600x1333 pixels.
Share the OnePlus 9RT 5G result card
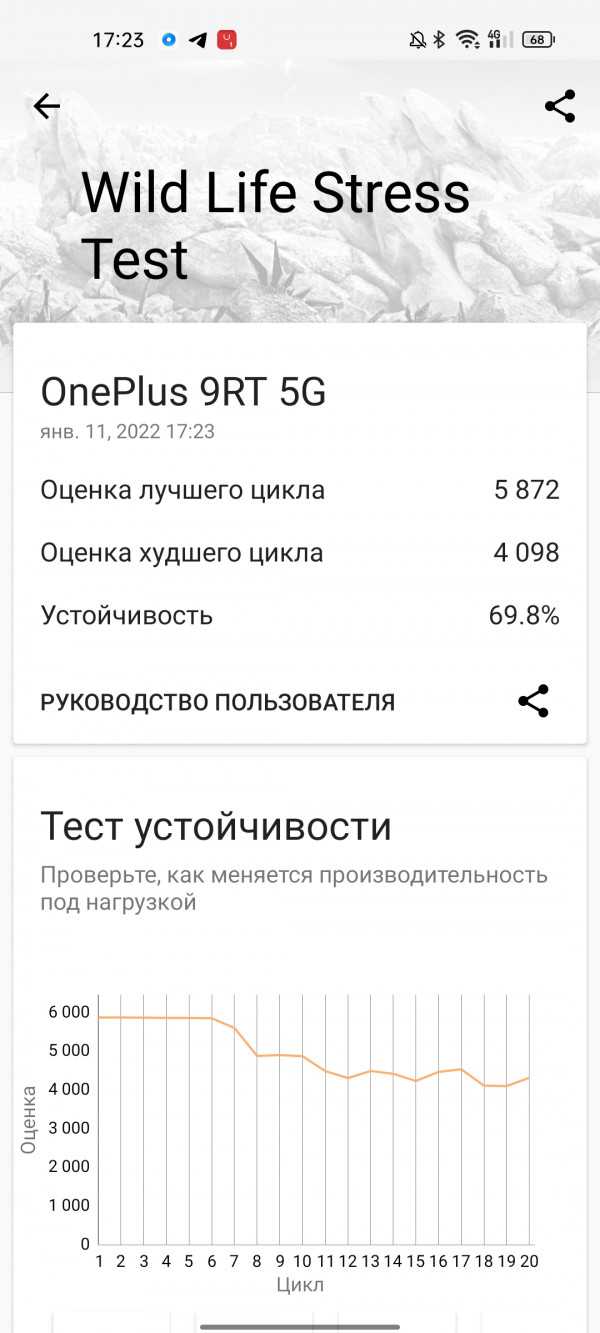[533, 701]
